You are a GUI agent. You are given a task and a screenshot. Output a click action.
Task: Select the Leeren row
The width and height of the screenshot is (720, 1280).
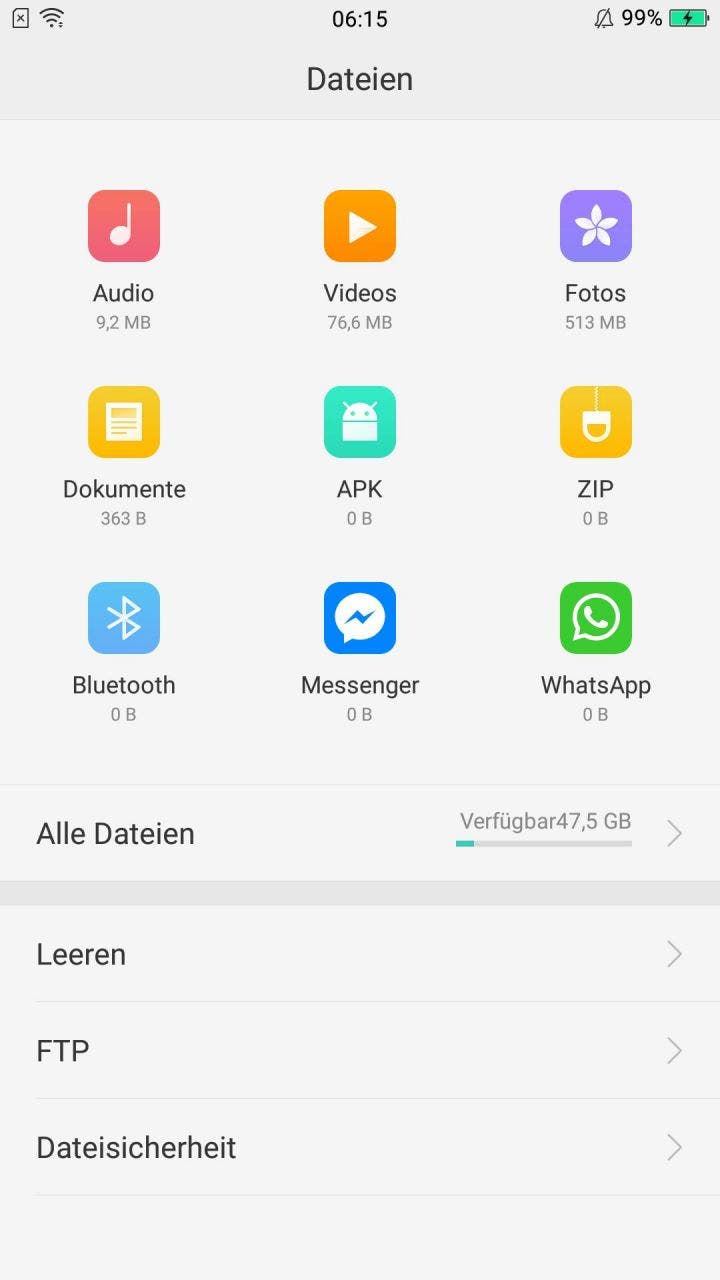point(360,954)
